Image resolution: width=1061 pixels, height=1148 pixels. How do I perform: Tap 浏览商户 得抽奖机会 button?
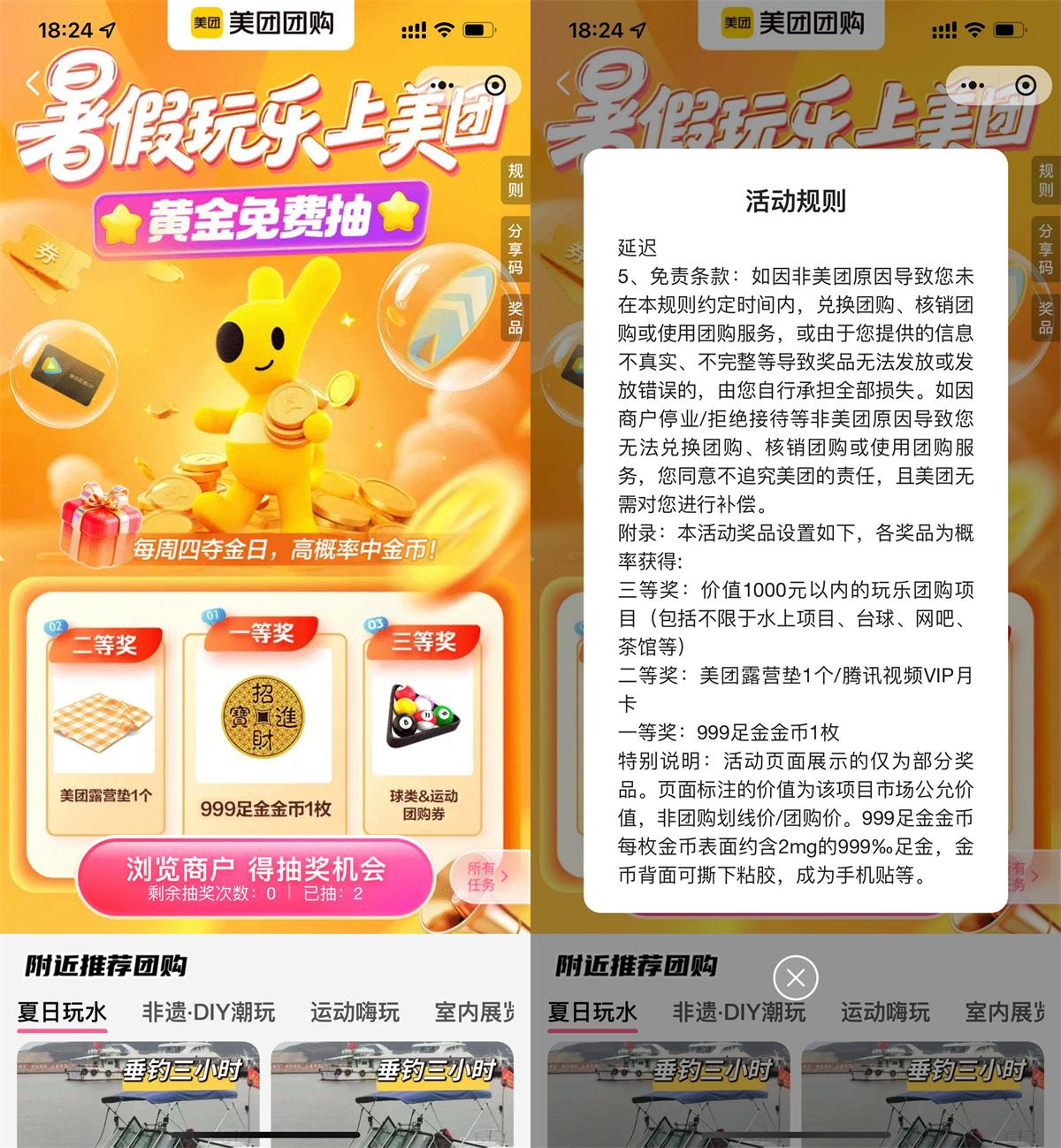[256, 876]
